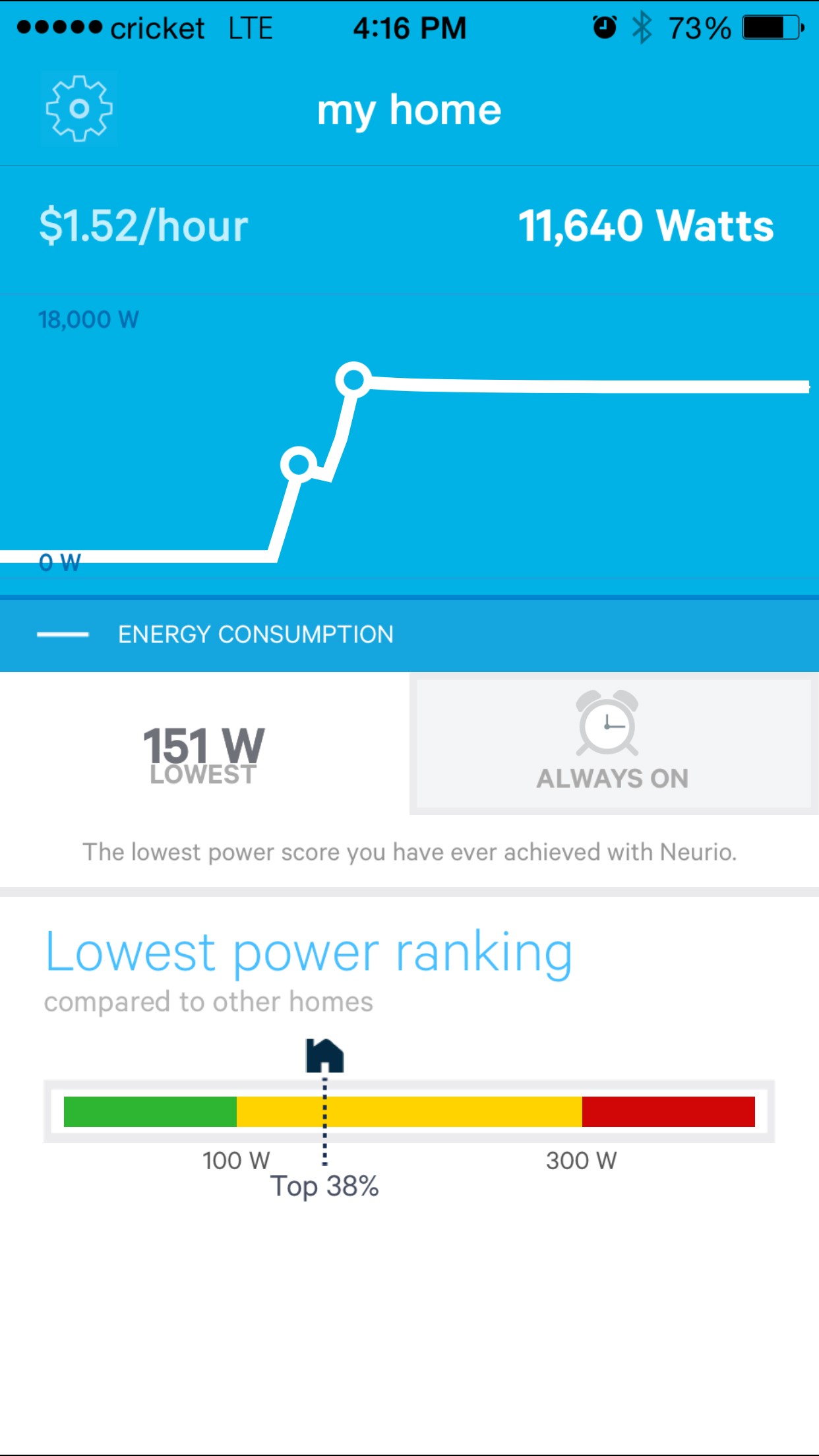
Task: Tap the upper data point on the graph
Action: (x=354, y=380)
